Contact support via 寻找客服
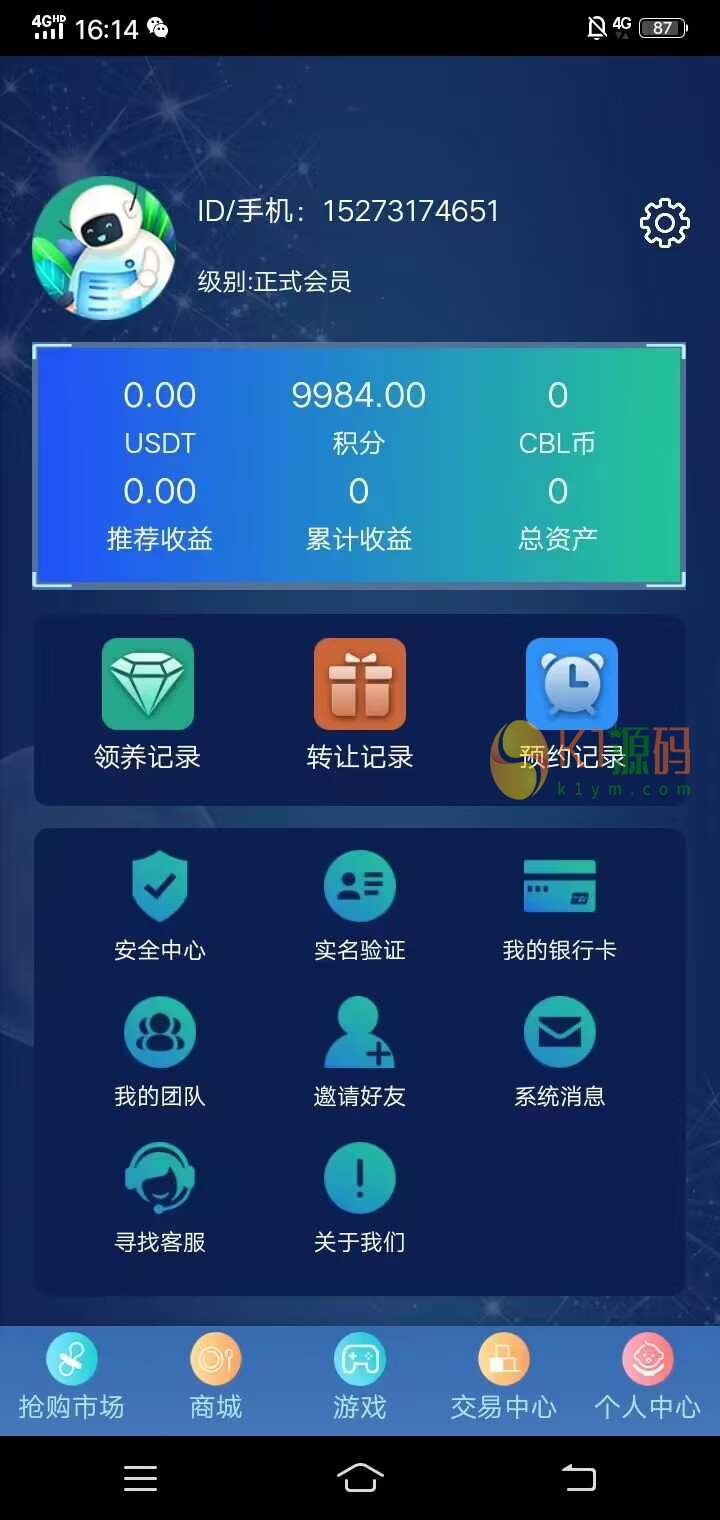 [x=160, y=1198]
